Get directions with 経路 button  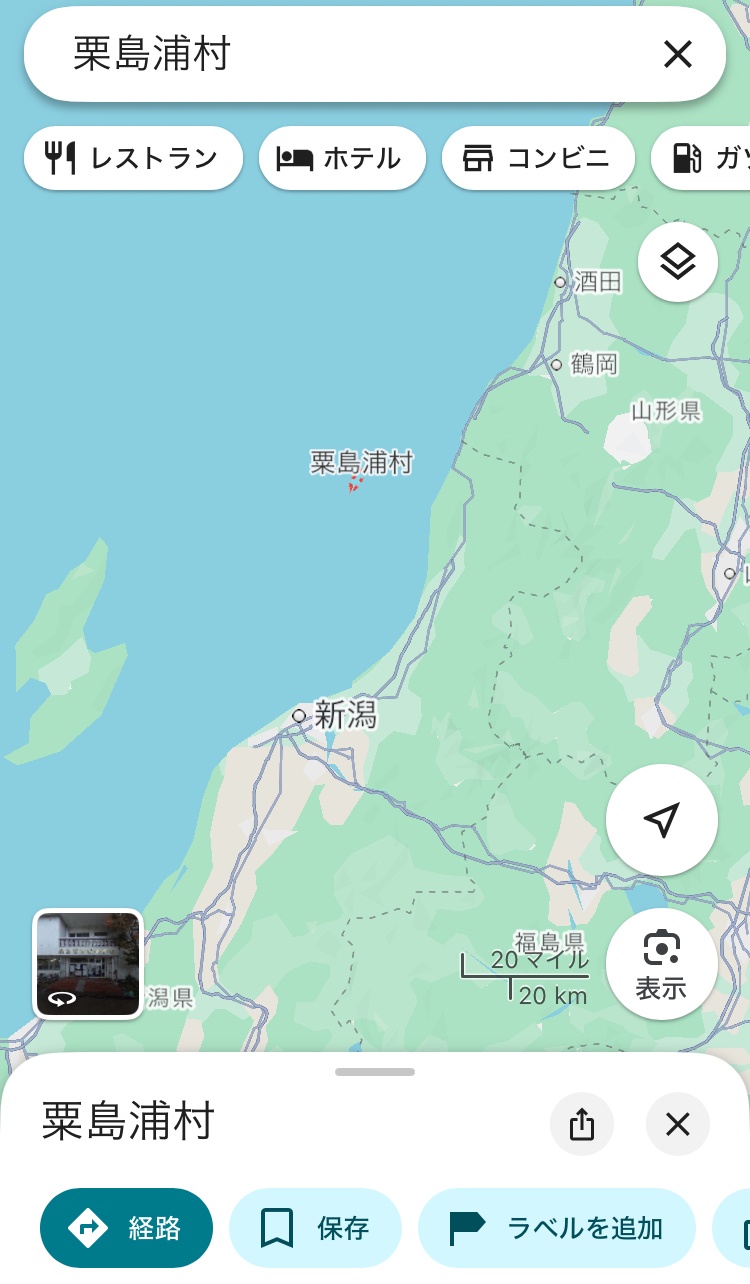click(x=126, y=1228)
